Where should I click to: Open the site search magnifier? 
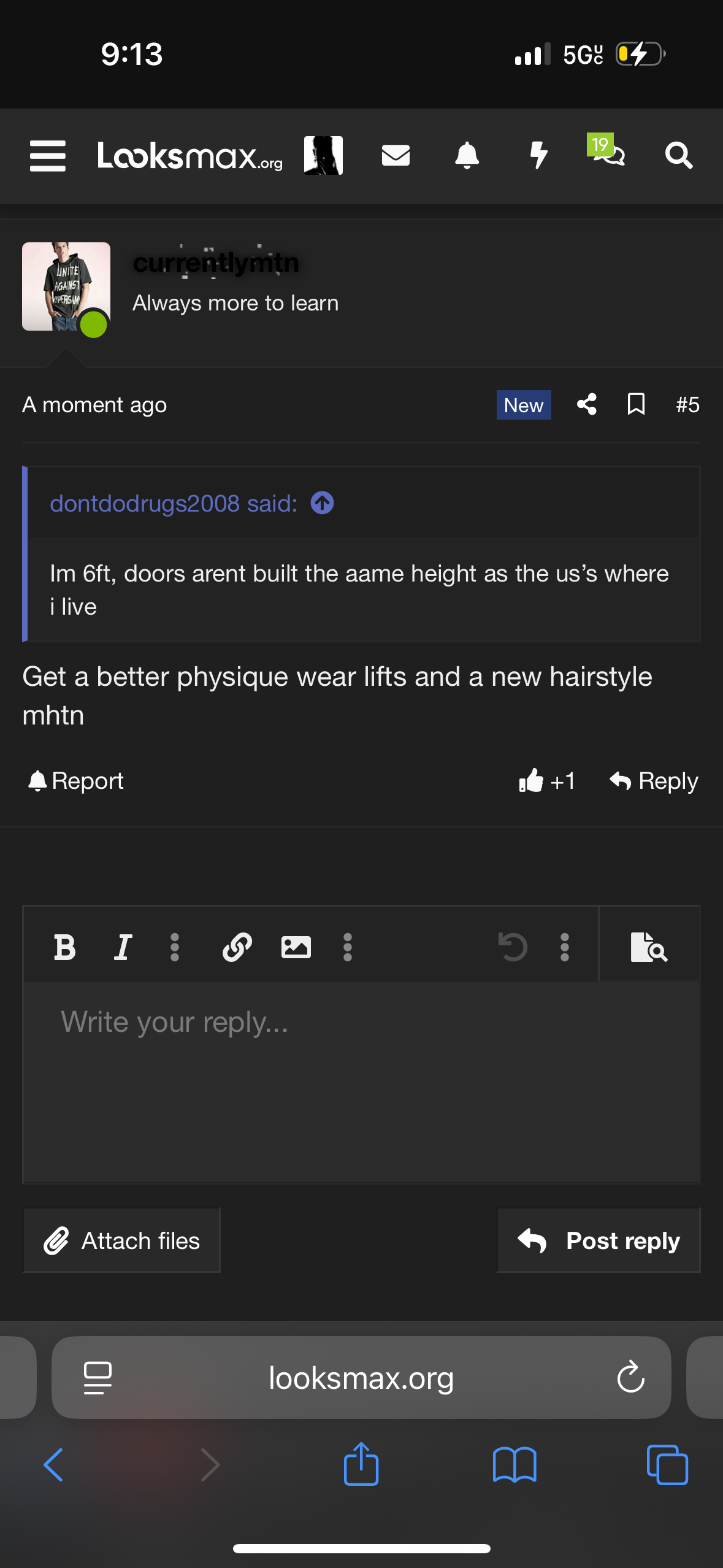[x=679, y=156]
